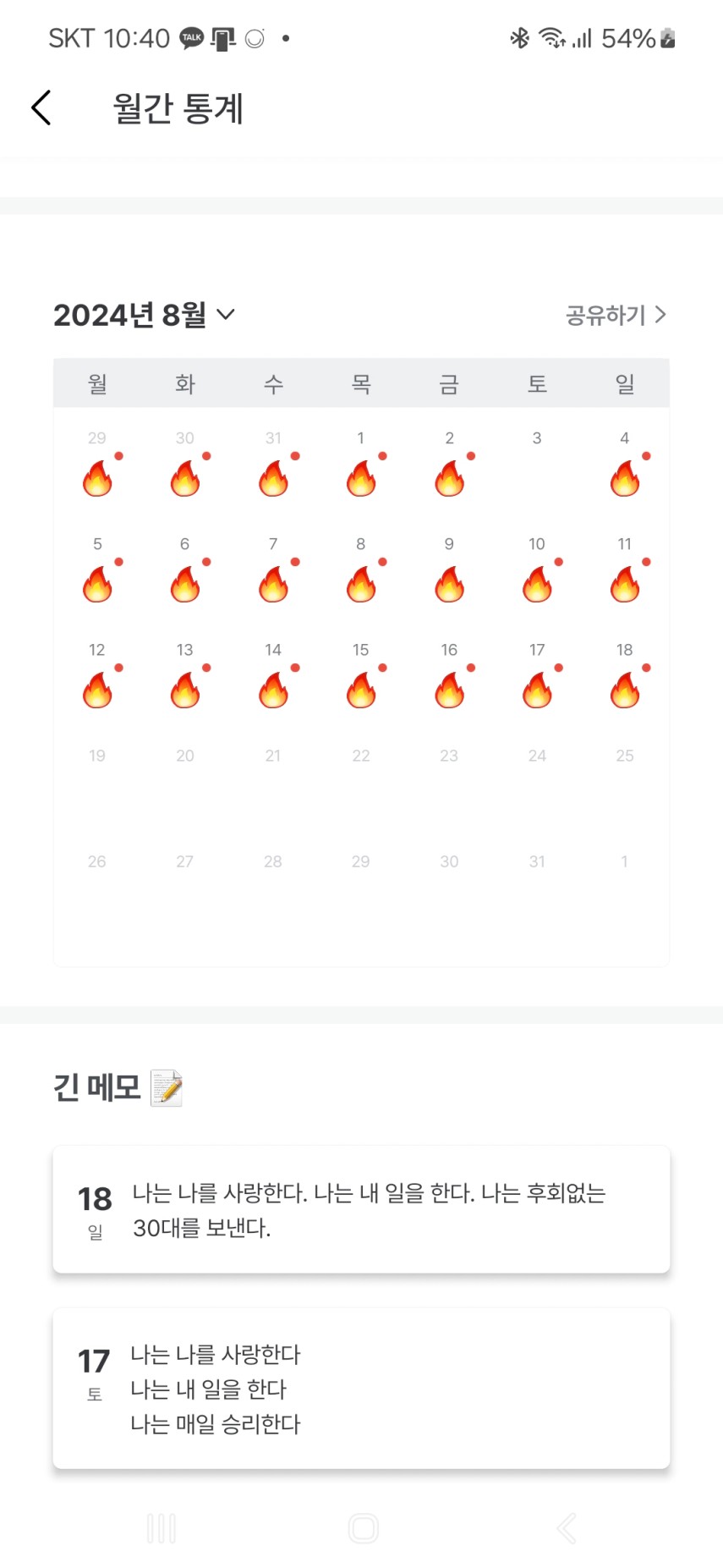Open the long memo card for the 17th
This screenshot has height=1568, width=723.
coord(361,1388)
